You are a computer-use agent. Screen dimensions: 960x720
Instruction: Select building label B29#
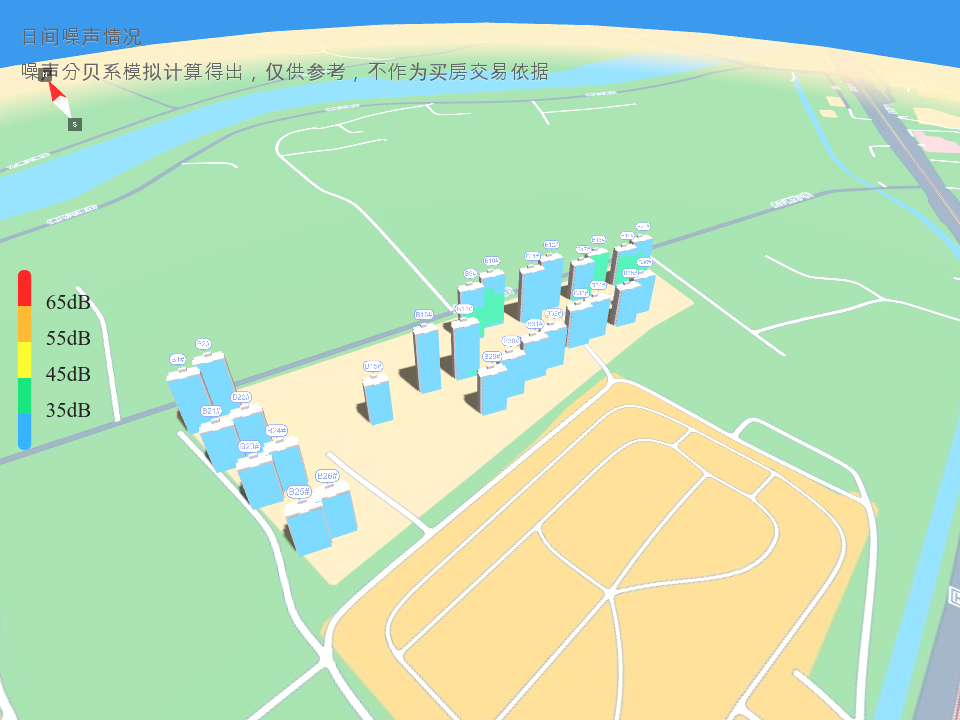(493, 356)
